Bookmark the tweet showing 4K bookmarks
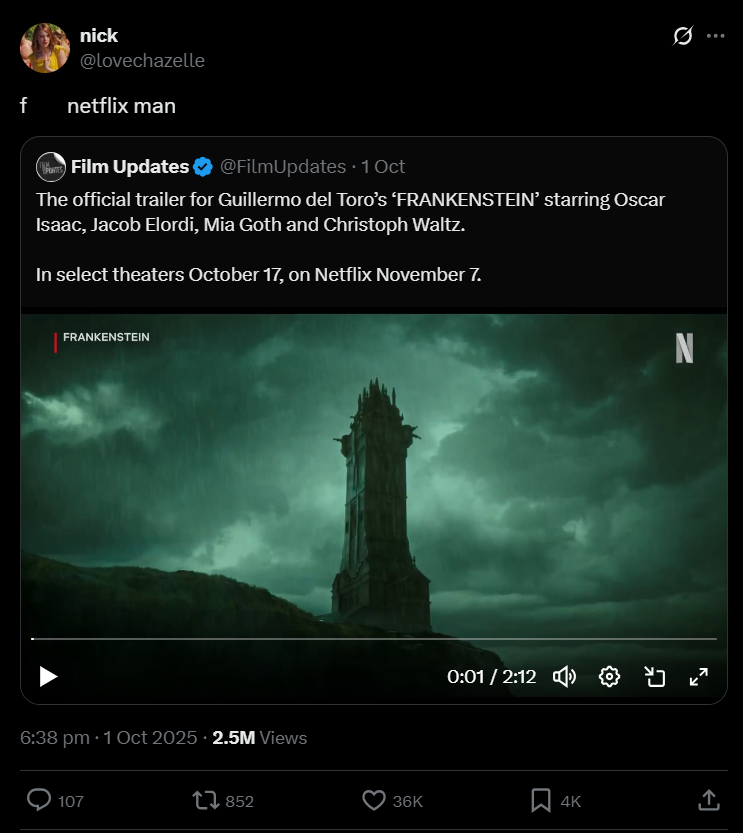This screenshot has height=833, width=743. tap(541, 800)
